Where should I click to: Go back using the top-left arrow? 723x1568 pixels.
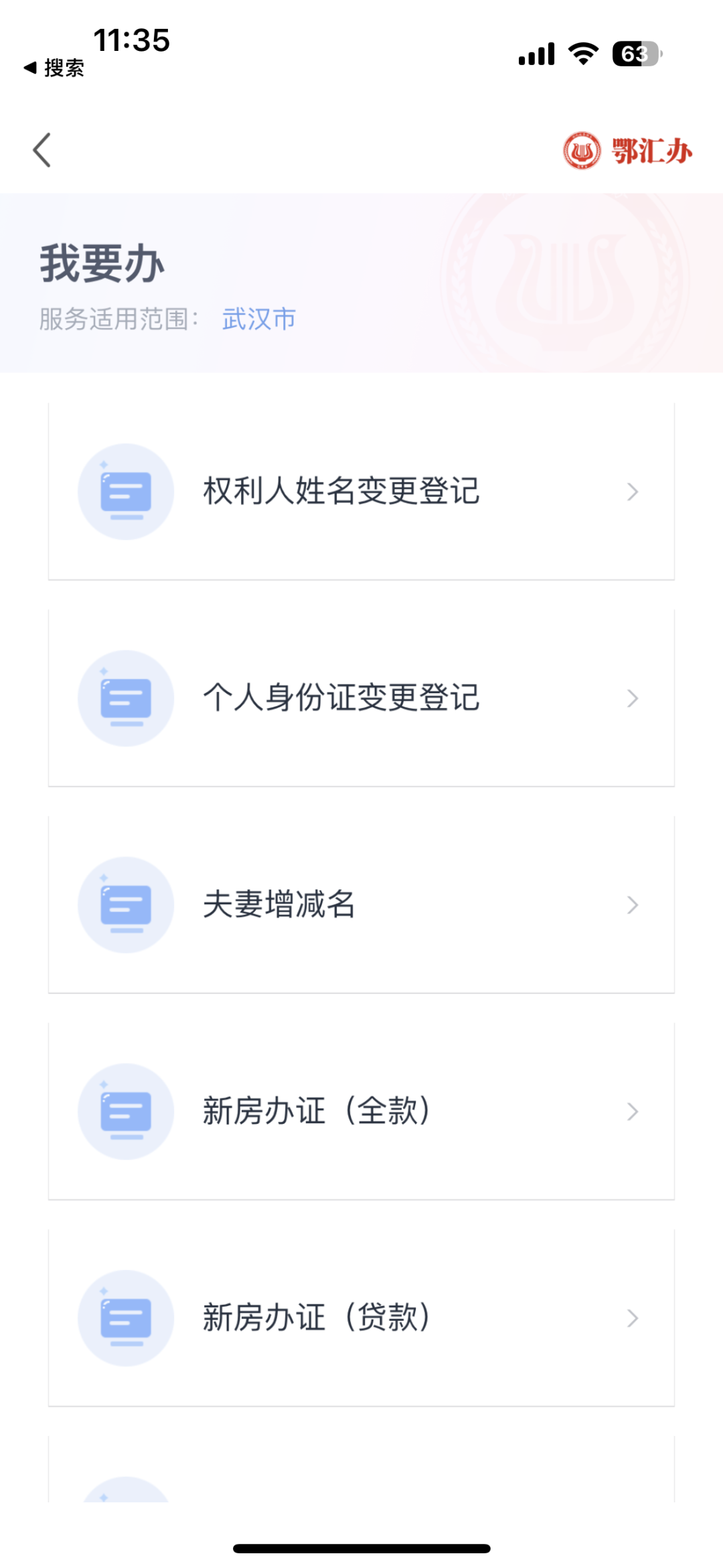point(42,149)
